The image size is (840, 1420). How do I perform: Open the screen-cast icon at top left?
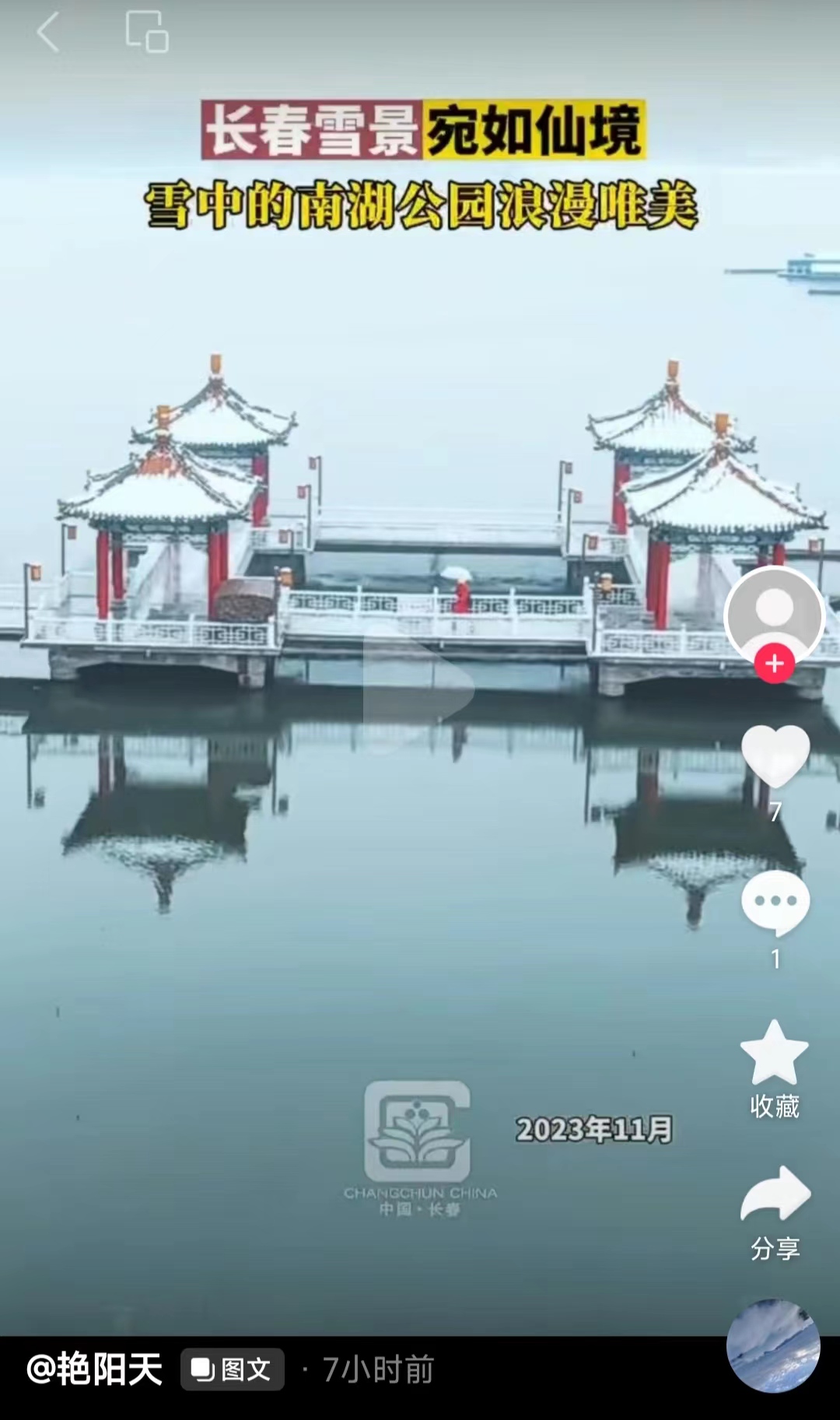148,33
